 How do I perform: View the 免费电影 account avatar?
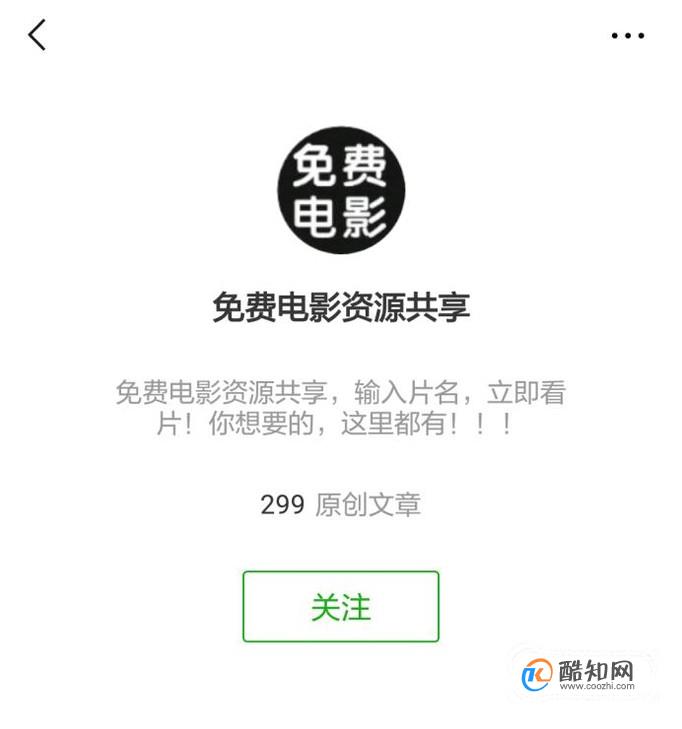tap(340, 190)
